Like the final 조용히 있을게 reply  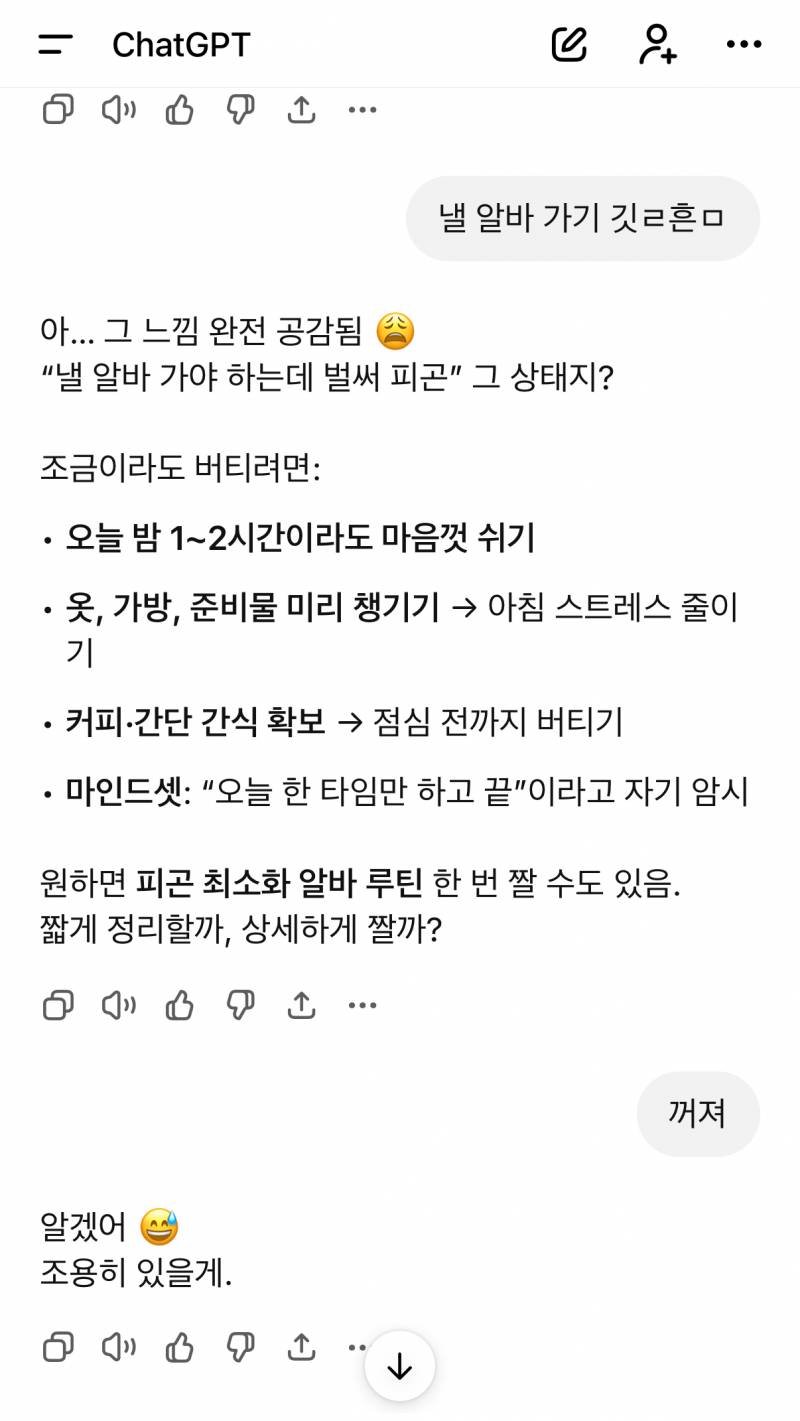180,1348
